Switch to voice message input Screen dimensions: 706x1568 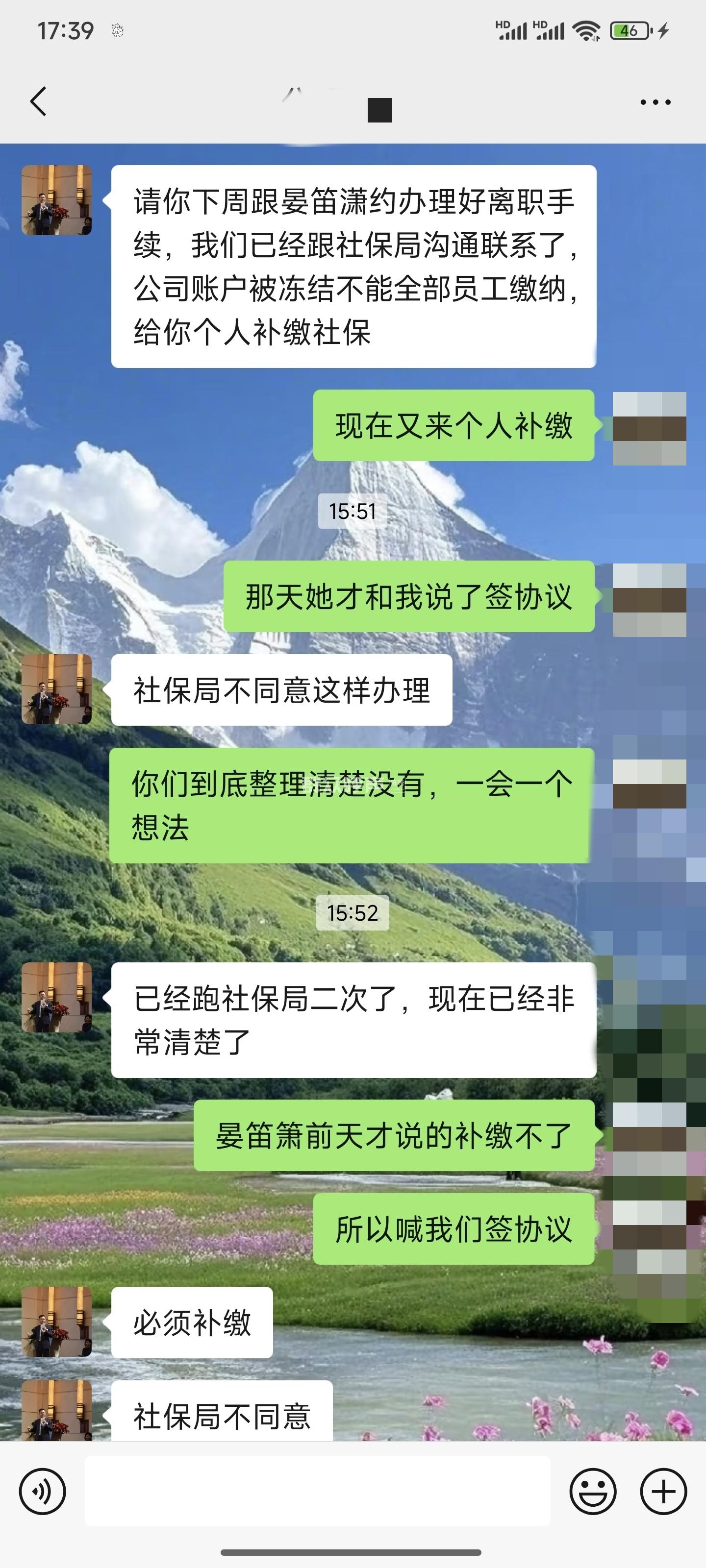[x=42, y=1491]
